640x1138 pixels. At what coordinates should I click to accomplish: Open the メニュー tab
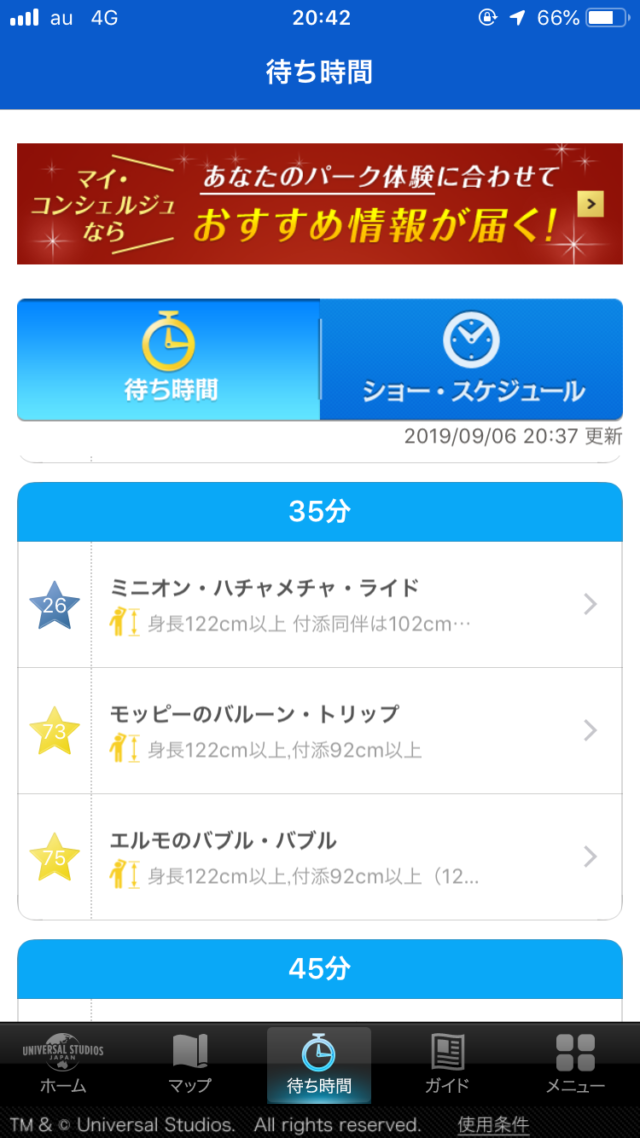(x=575, y=1063)
